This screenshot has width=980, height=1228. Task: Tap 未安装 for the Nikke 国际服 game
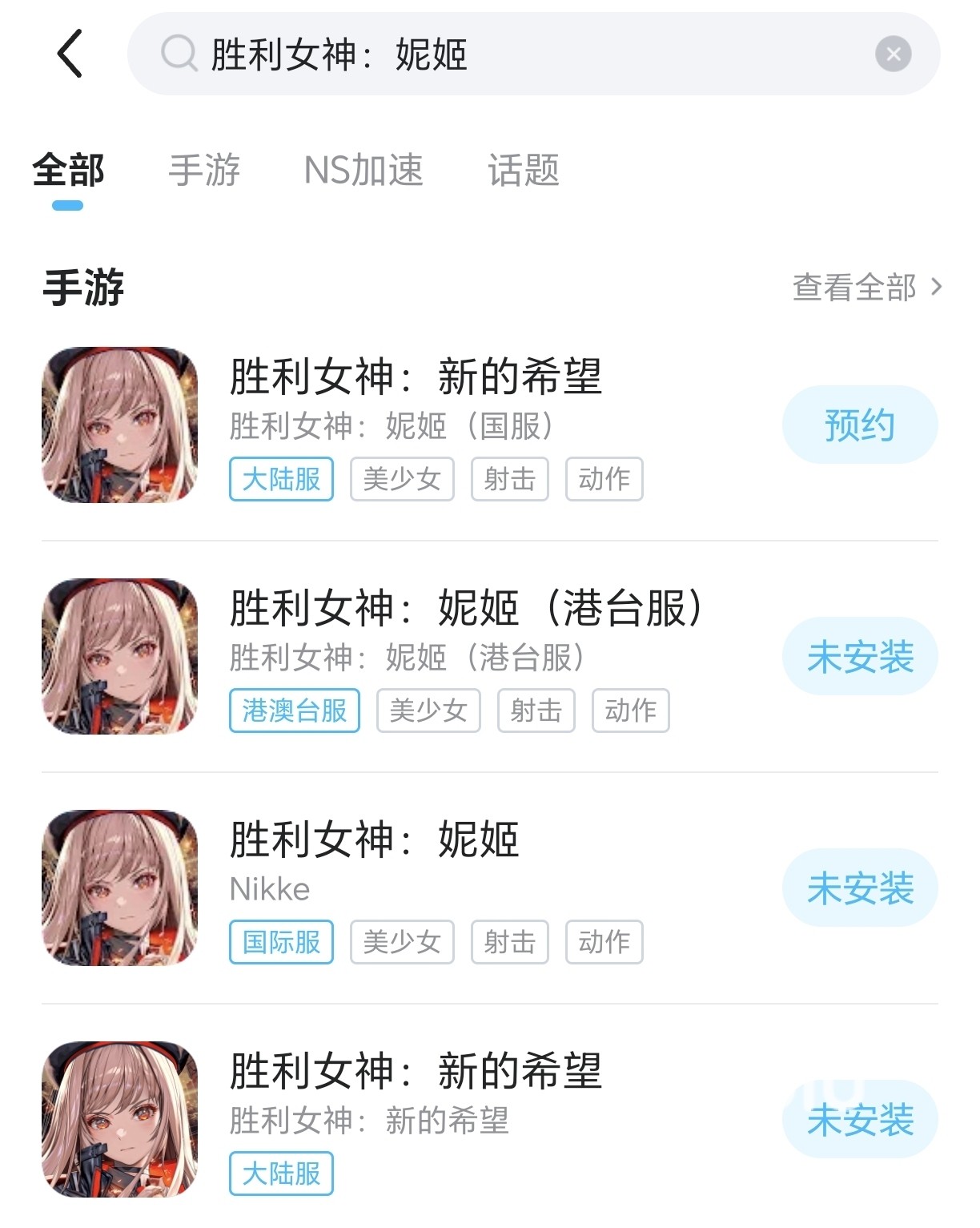859,888
